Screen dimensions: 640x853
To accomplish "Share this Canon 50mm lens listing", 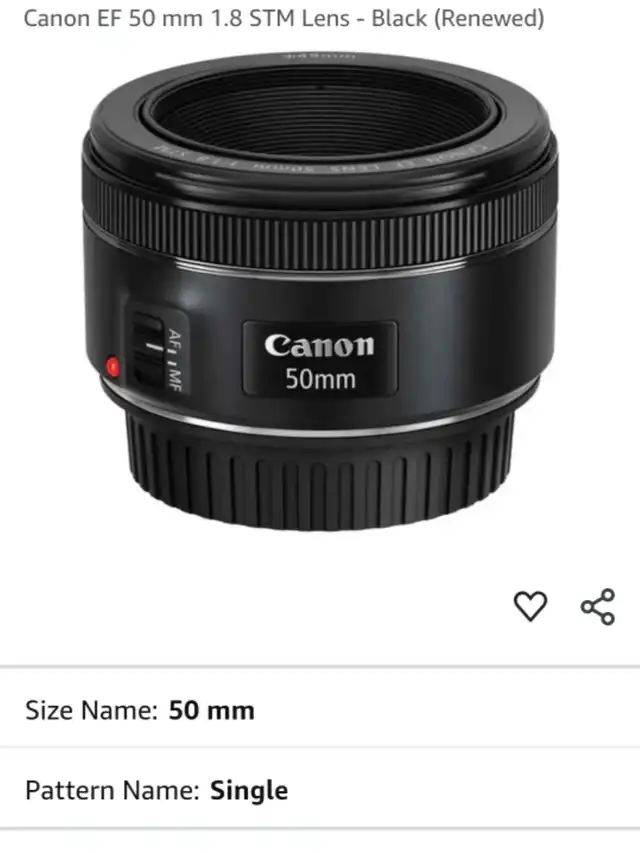I will coord(597,606).
